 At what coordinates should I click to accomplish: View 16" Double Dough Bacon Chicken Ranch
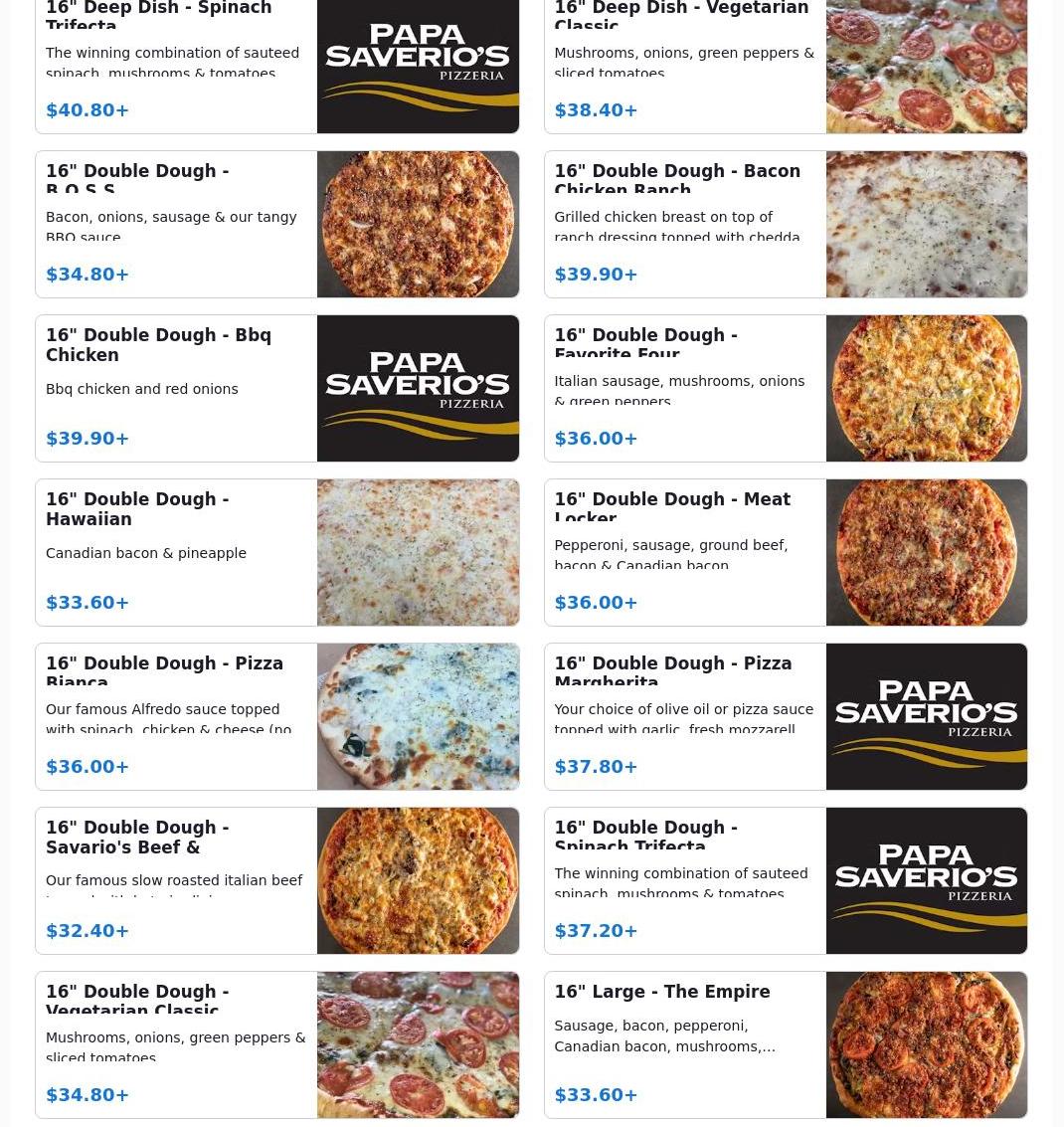(785, 224)
